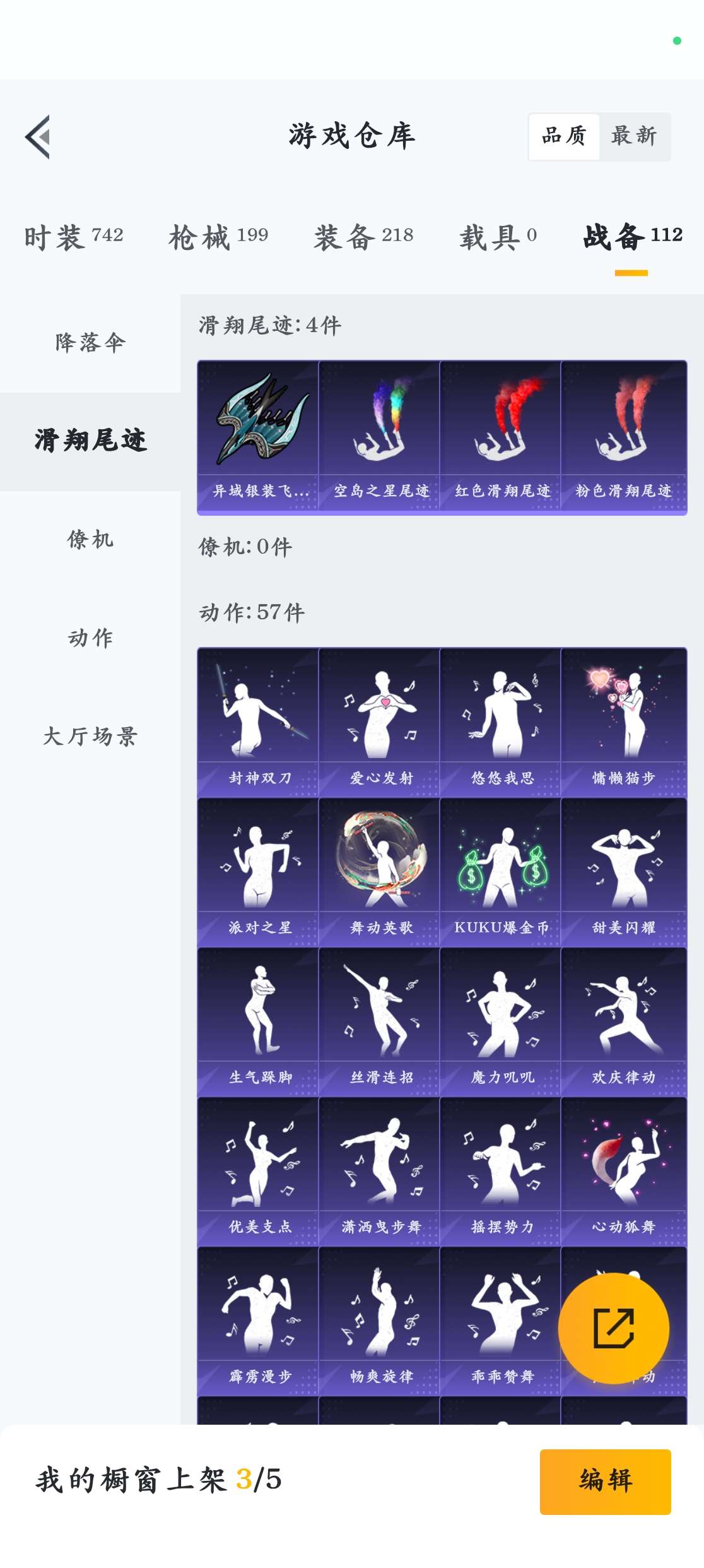Sort items by 最新
Viewport: 704px width, 1568px height.
pos(634,136)
